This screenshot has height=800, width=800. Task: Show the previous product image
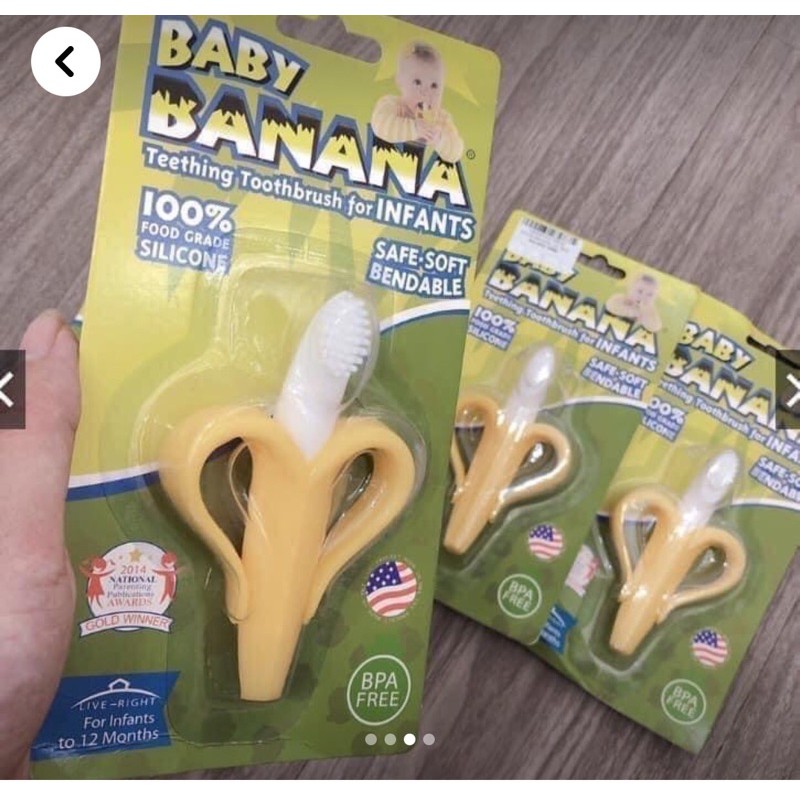(10, 389)
